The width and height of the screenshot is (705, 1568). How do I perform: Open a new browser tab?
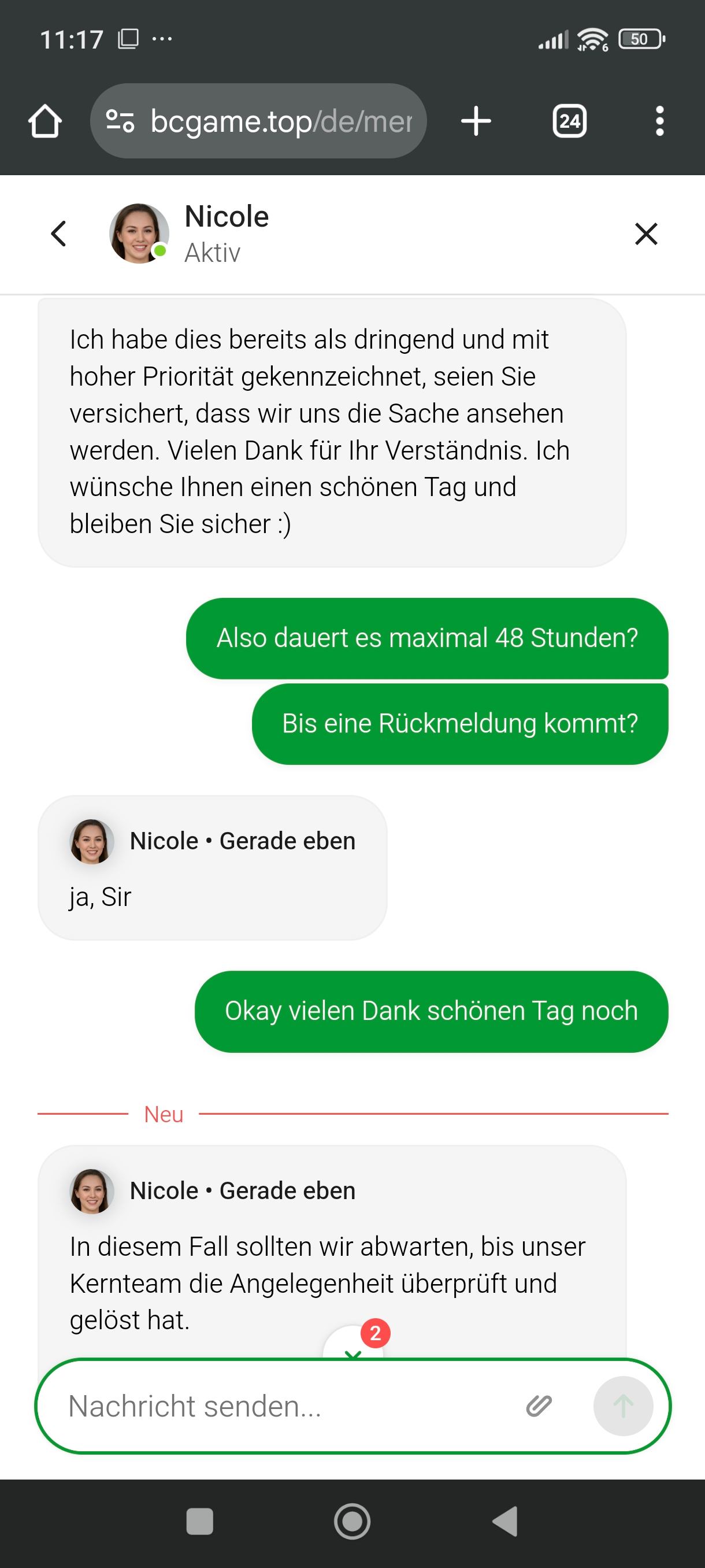476,121
